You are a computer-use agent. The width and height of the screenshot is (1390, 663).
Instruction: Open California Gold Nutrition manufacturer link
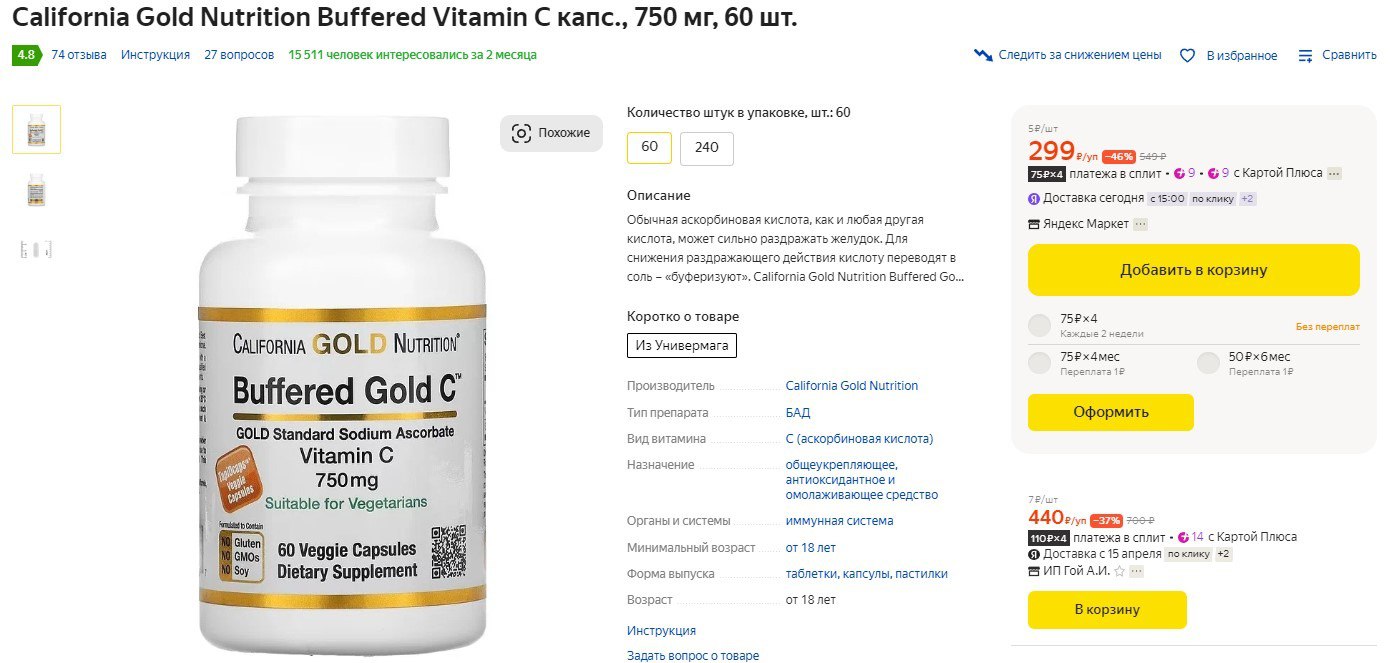[x=851, y=386]
